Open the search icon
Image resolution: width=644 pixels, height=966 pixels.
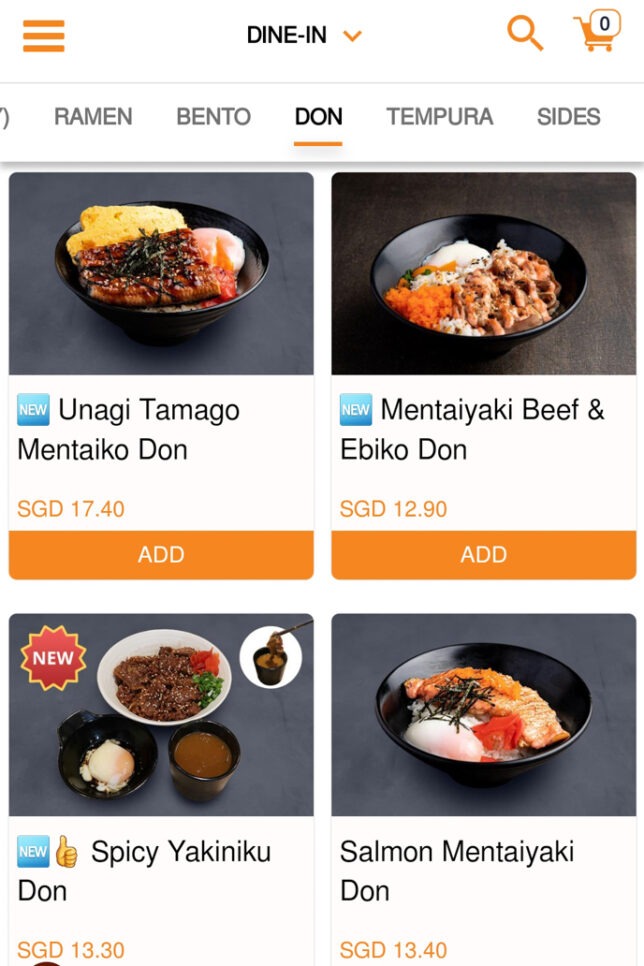(524, 33)
